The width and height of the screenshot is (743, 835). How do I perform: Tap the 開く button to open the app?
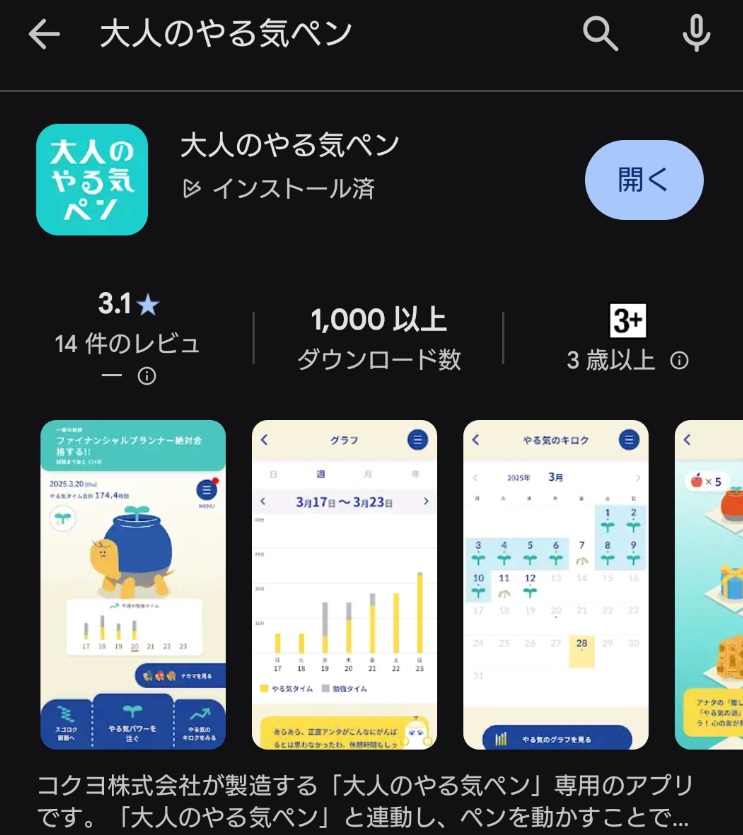click(x=644, y=180)
